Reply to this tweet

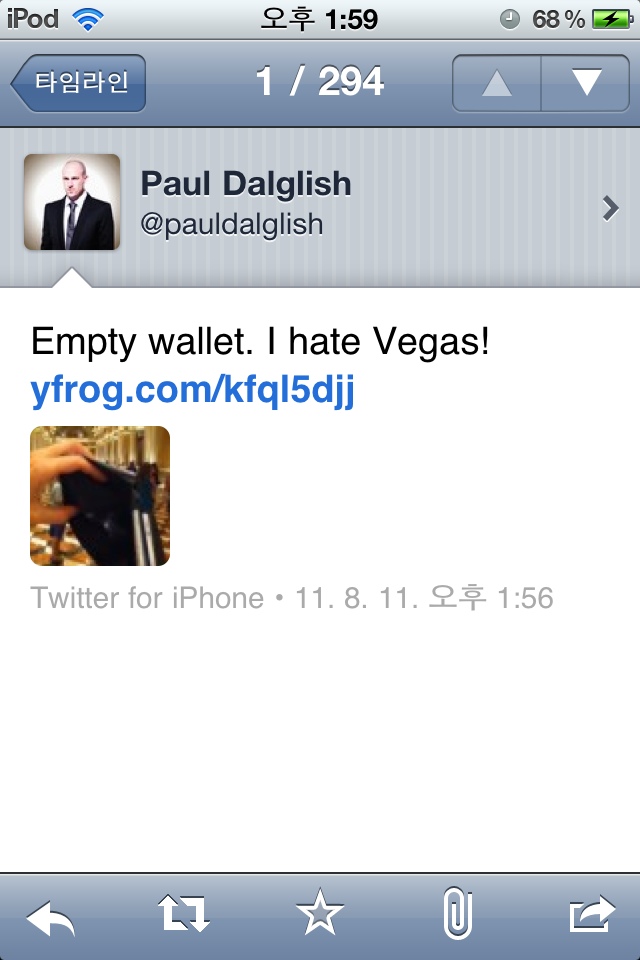click(50, 915)
